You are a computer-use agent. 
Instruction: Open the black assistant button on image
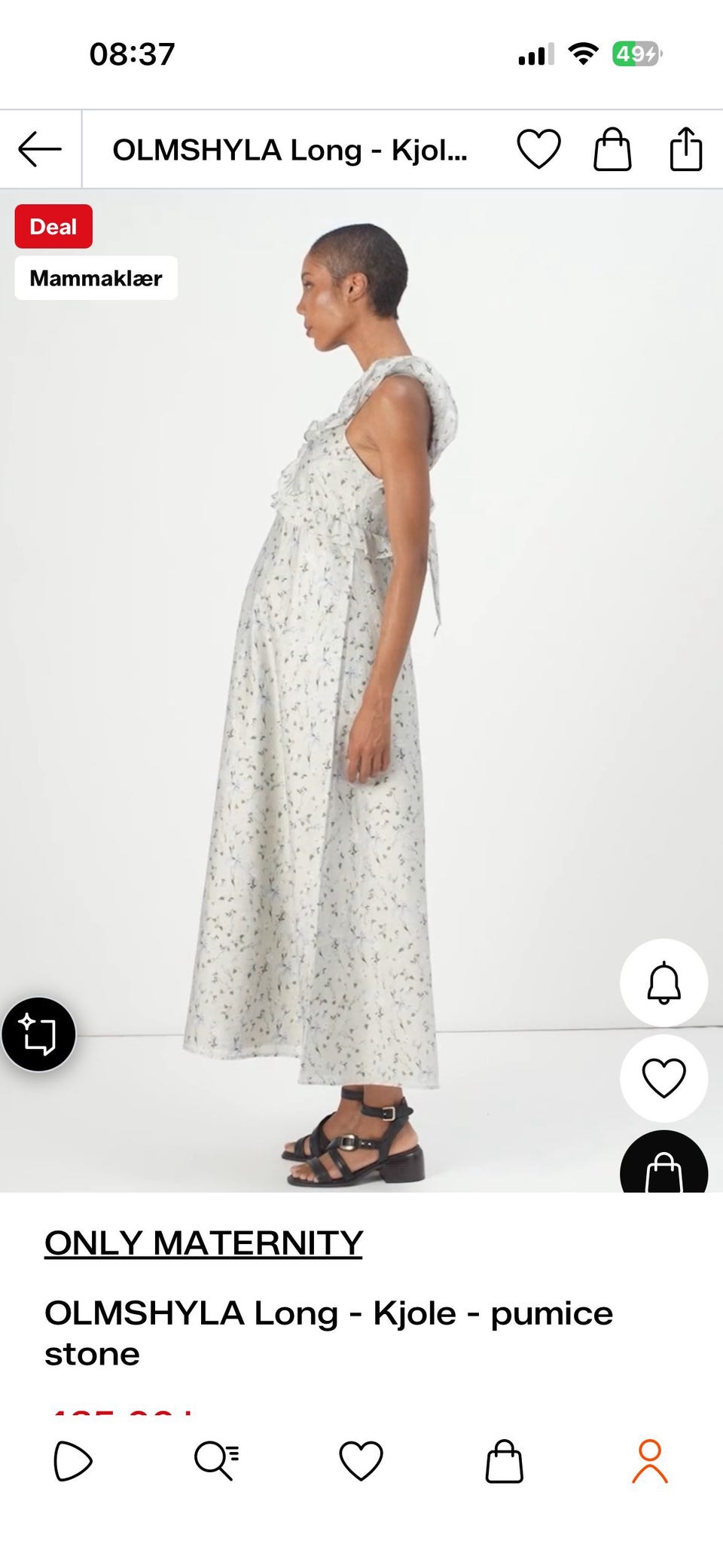38,1034
